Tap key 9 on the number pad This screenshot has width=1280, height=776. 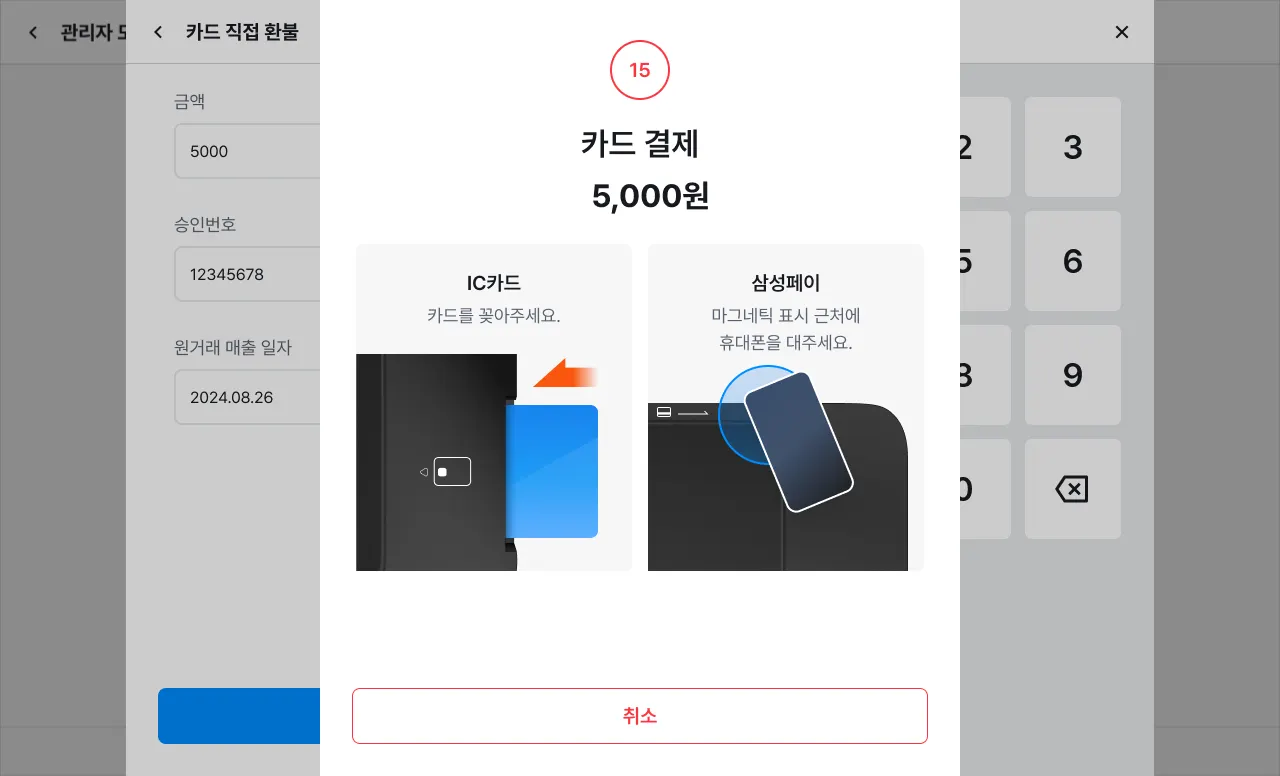click(1073, 375)
